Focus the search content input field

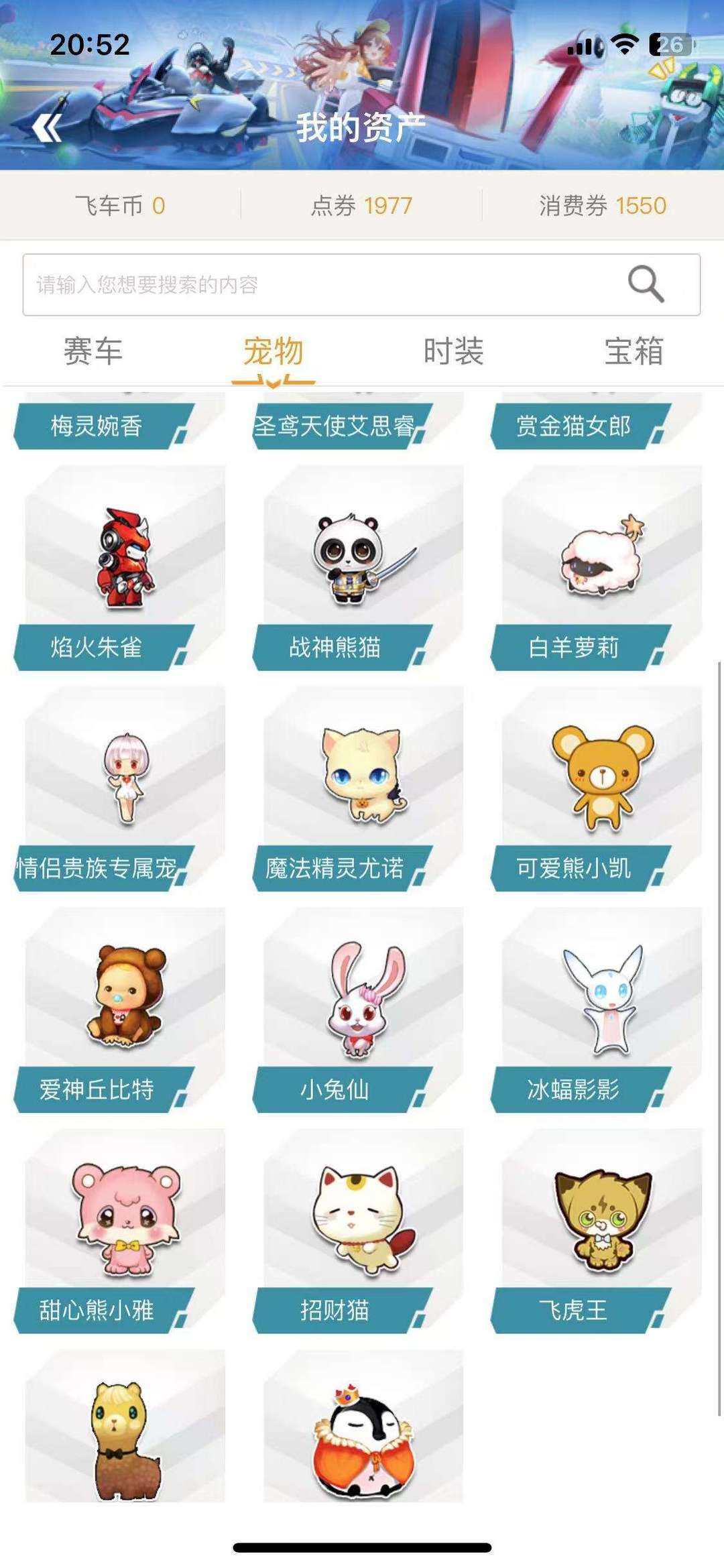pyautogui.click(x=361, y=285)
